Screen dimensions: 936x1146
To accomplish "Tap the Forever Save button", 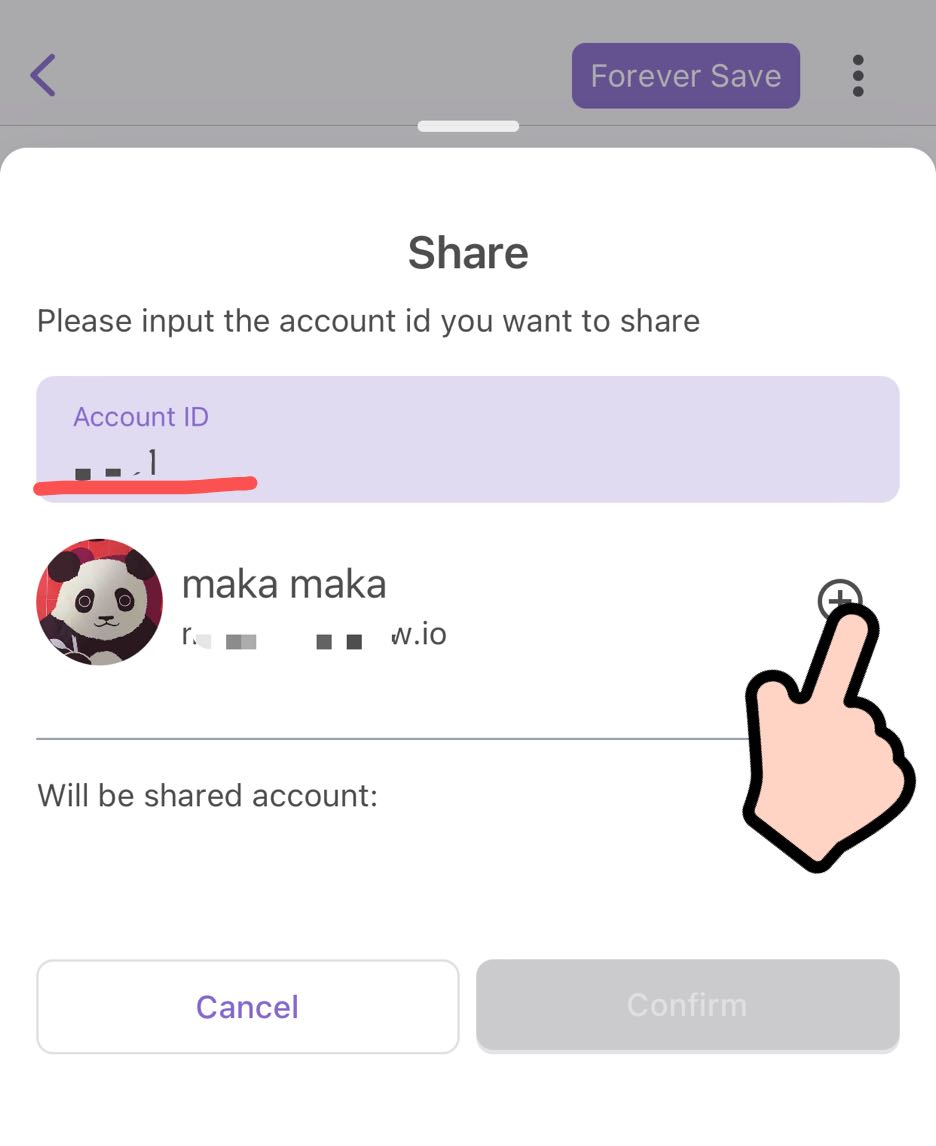I will pyautogui.click(x=685, y=76).
